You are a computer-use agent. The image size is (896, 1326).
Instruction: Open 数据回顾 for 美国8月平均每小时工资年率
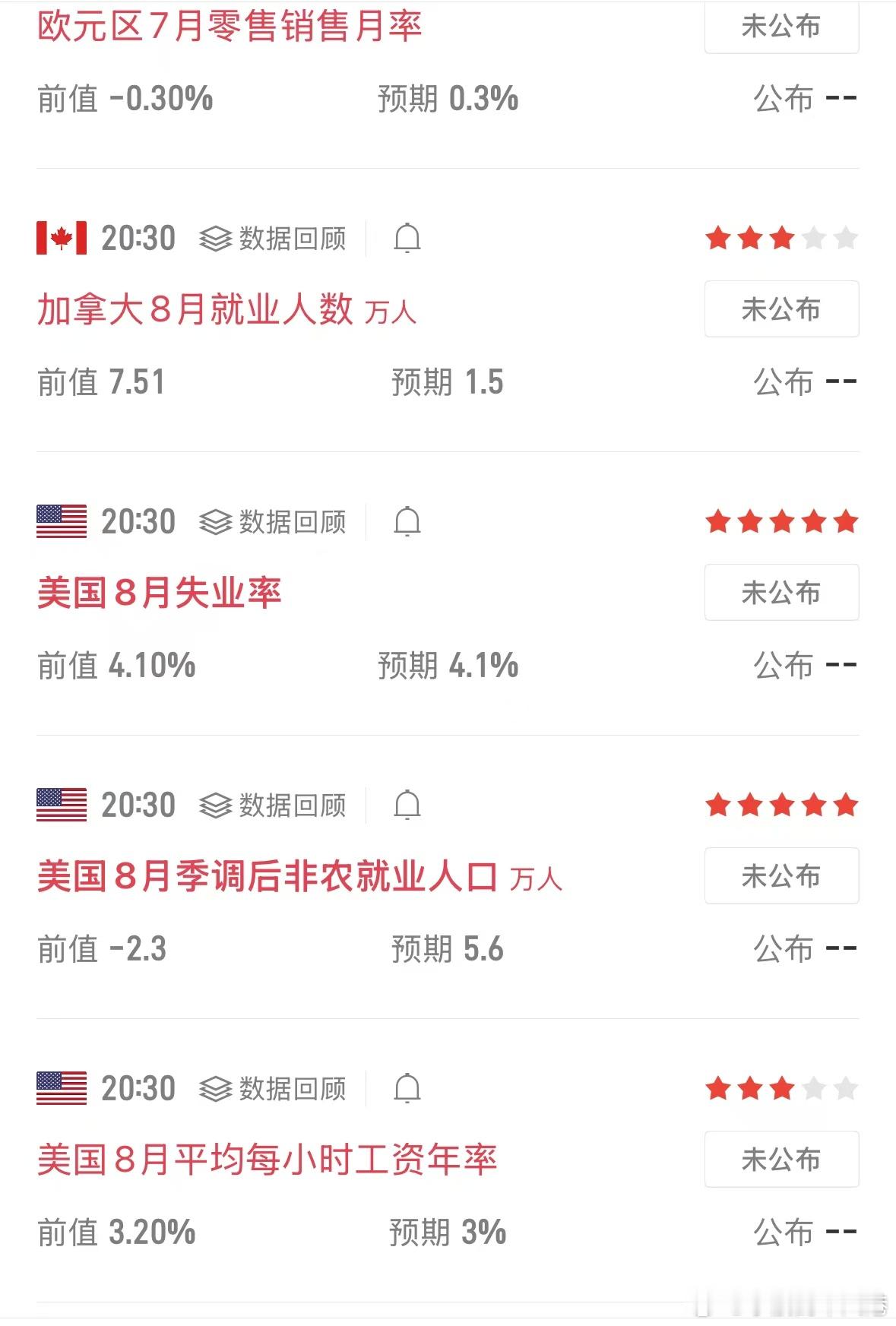273,1089
